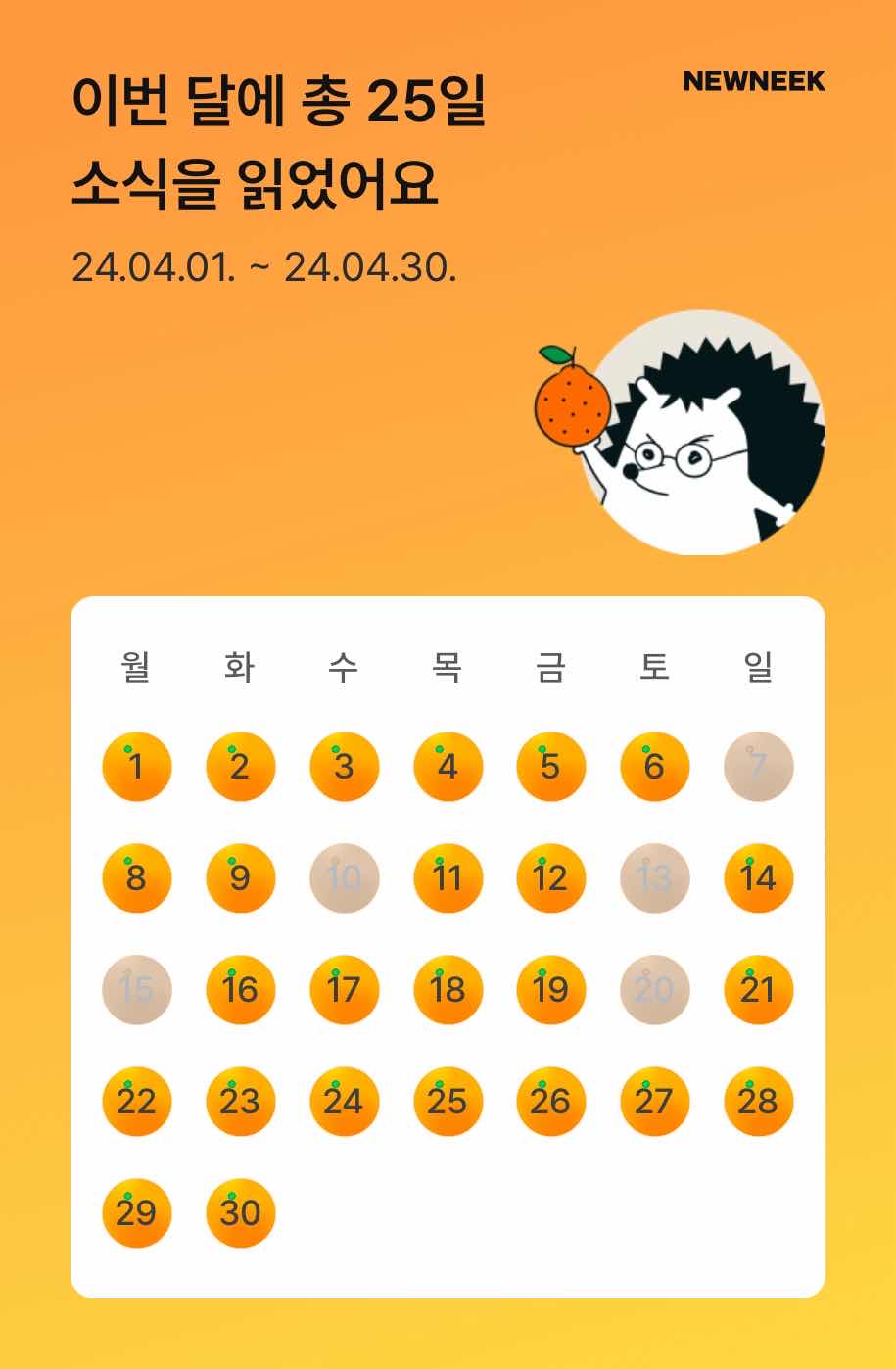Expand the day 25 reading record
Viewport: 896px width, 1369px height.
point(448,1101)
